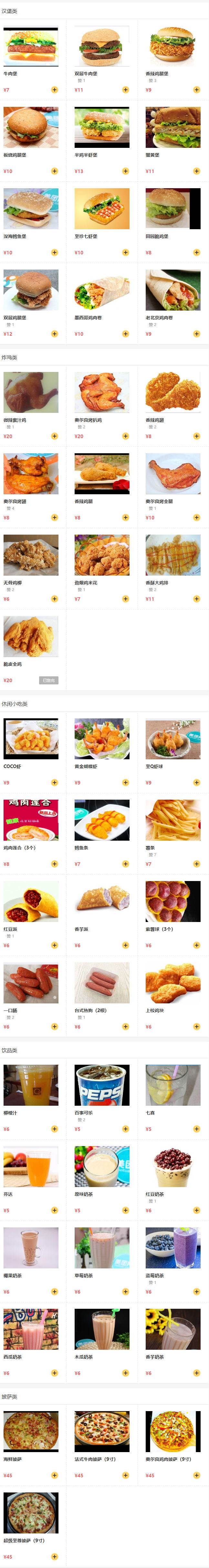Screen dimensions: 209x1568
Task: Open the 香辣鸡腿堡 item photo
Action: pyautogui.click(x=173, y=46)
